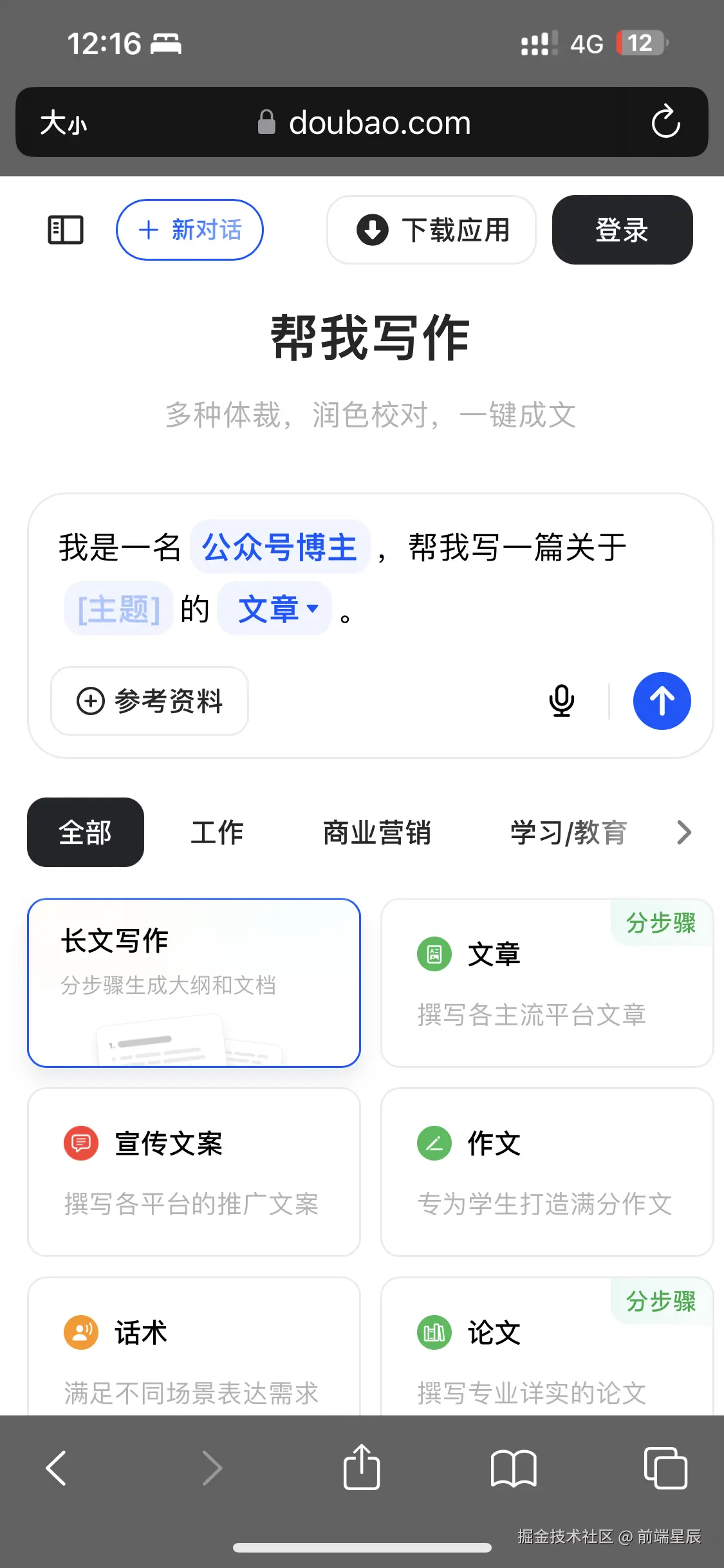Select the 作文 pencil icon
This screenshot has height=1568, width=724.
(x=434, y=1143)
